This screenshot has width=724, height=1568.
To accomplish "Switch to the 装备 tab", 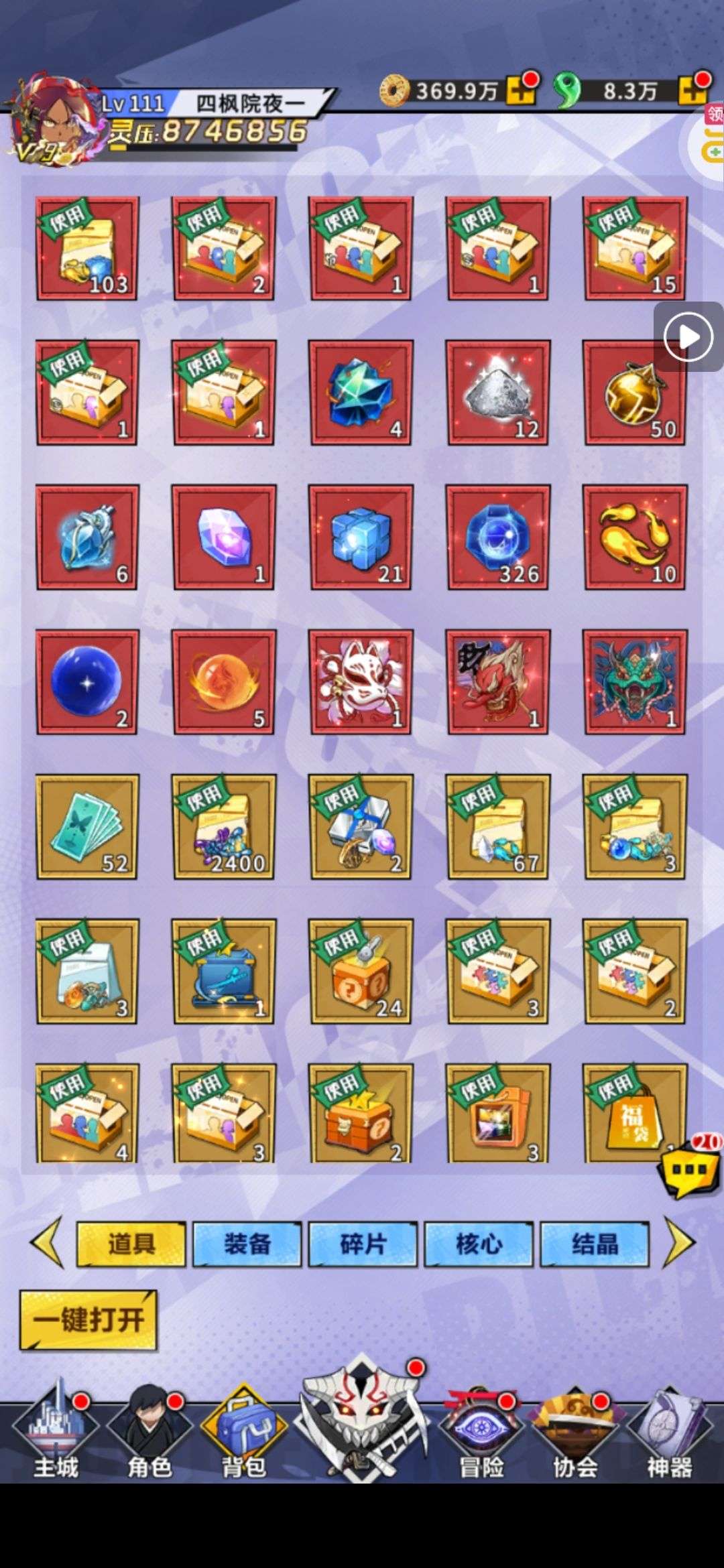I will (247, 1244).
